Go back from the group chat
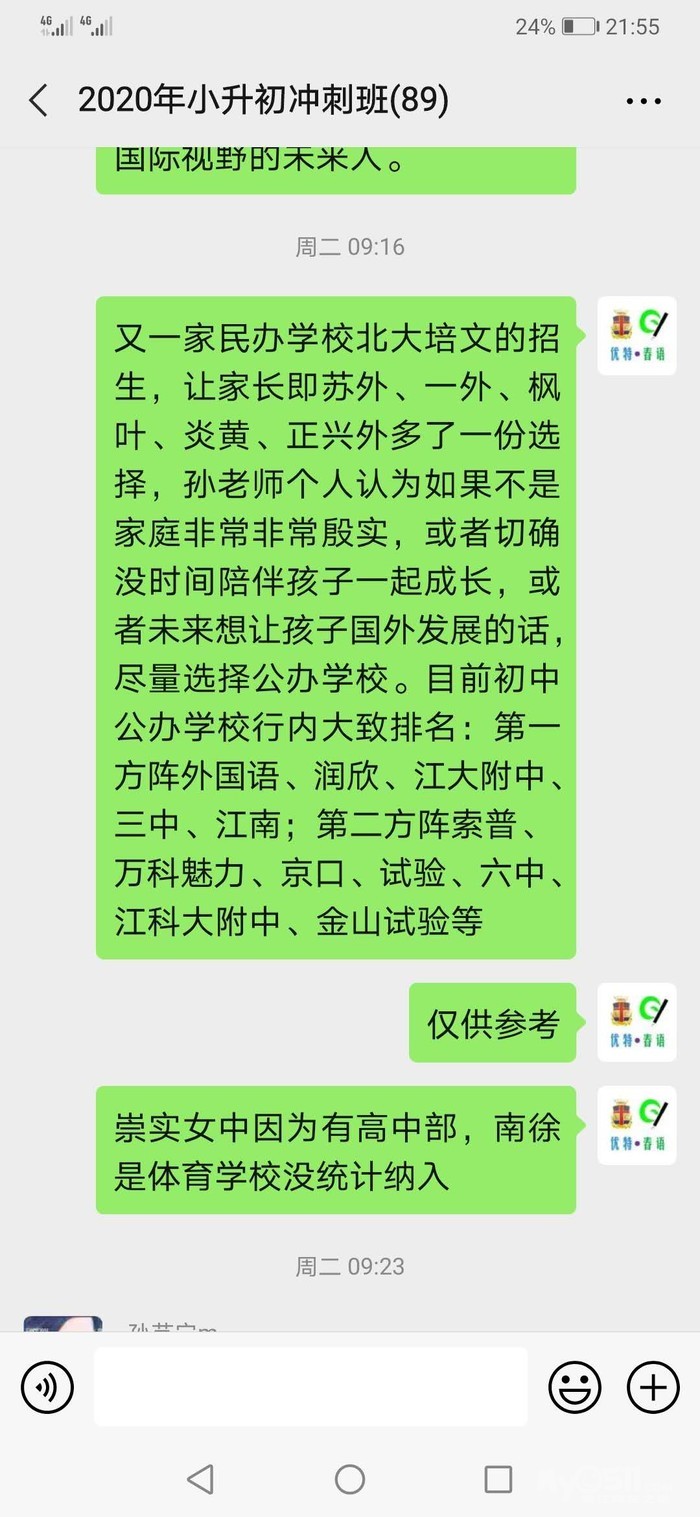 38,101
